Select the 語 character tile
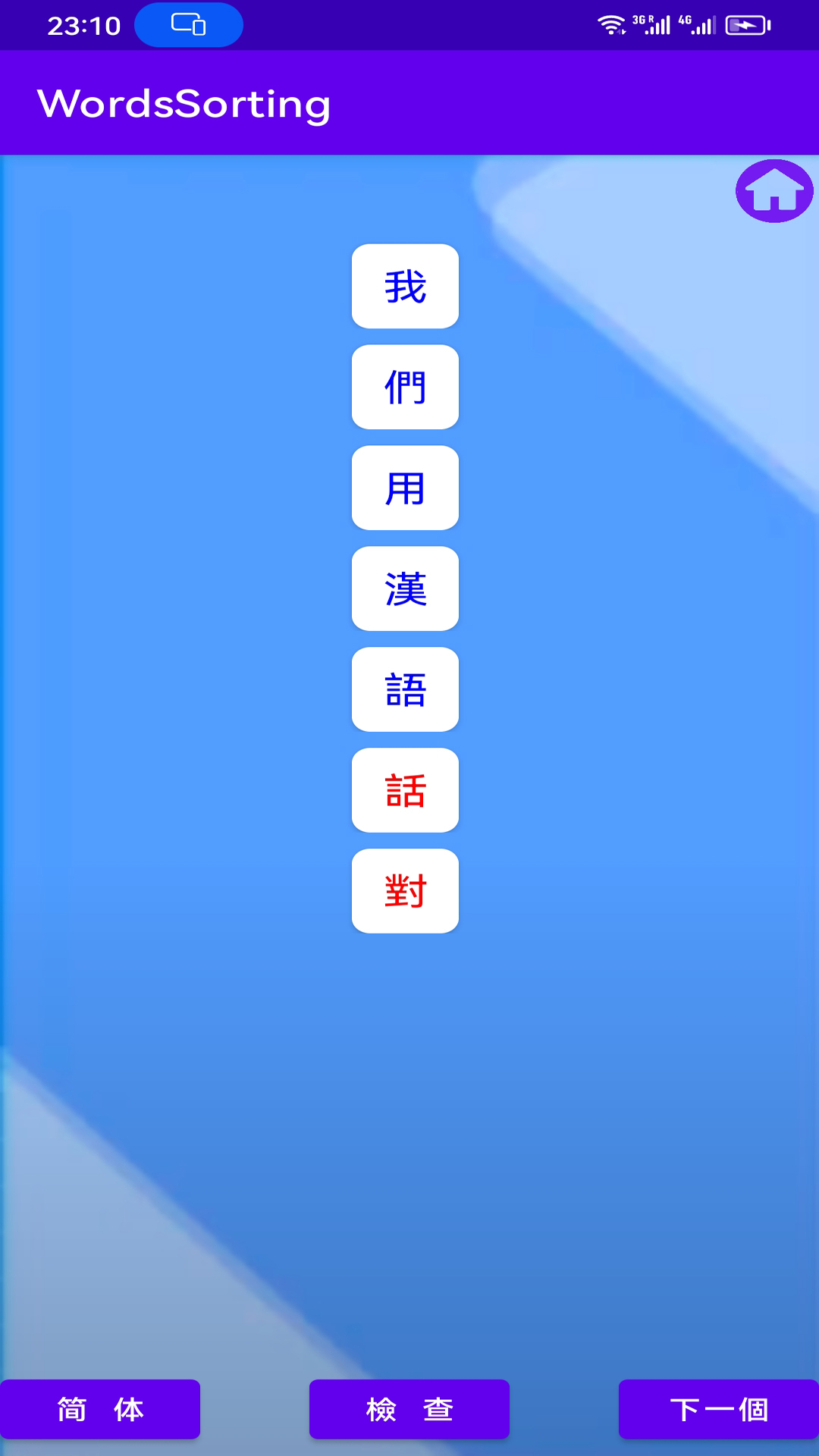 [405, 690]
